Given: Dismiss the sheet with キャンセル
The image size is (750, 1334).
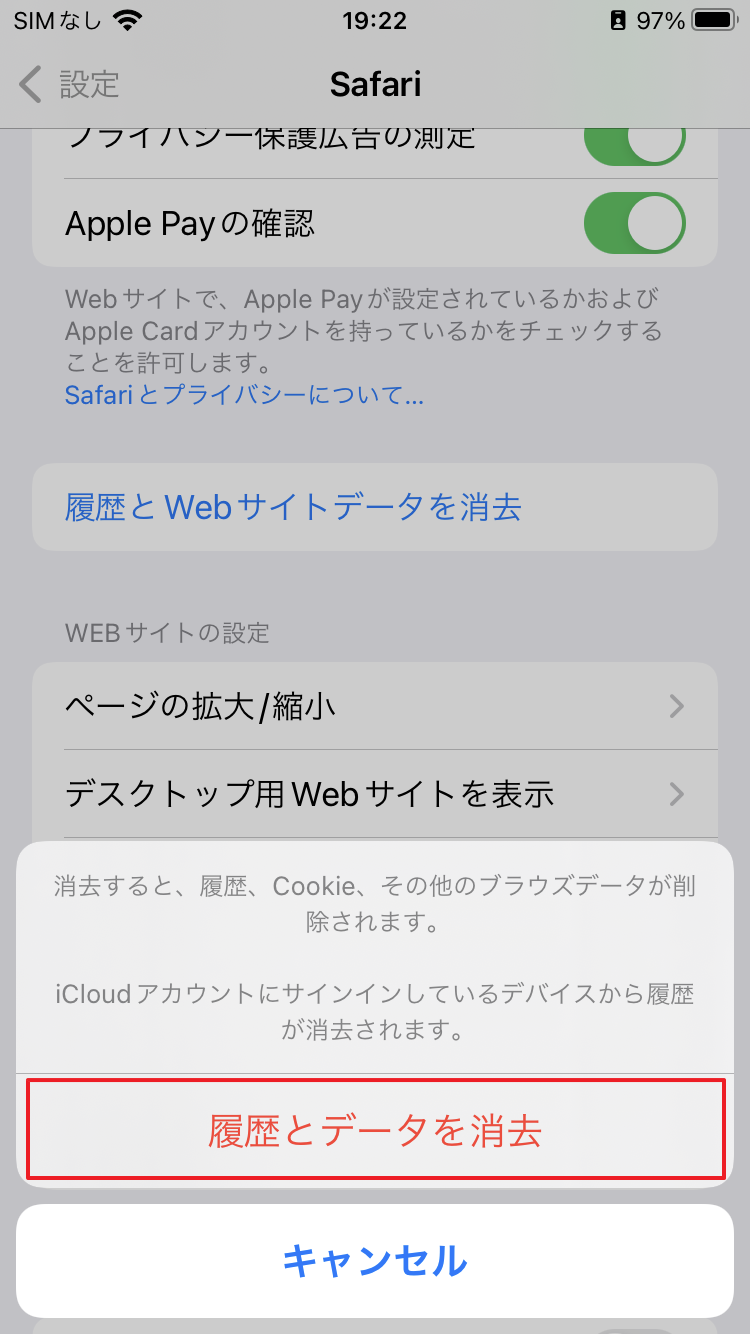Looking at the screenshot, I should pos(375,1261).
